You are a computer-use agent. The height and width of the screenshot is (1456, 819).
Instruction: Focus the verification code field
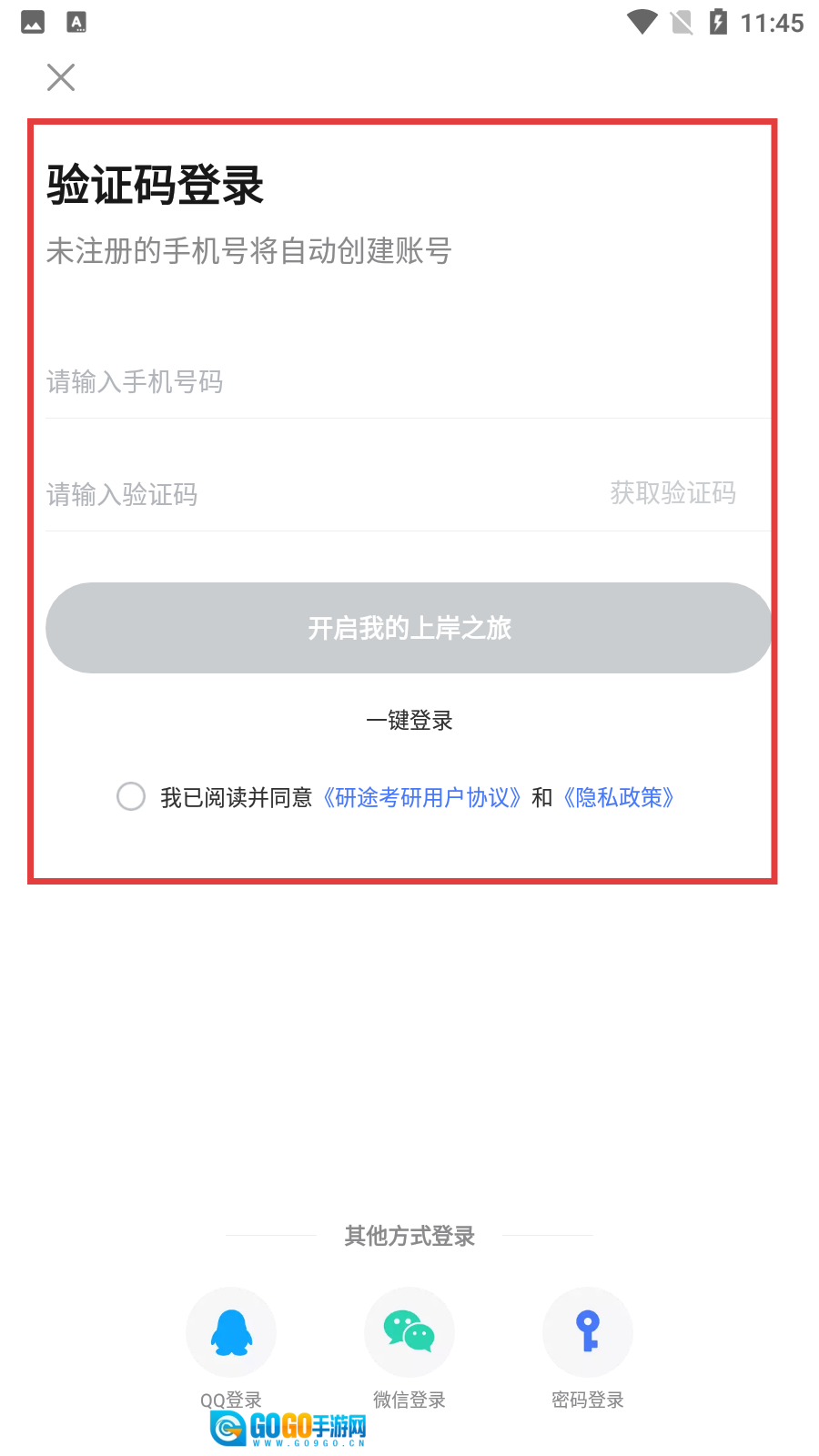(x=273, y=494)
